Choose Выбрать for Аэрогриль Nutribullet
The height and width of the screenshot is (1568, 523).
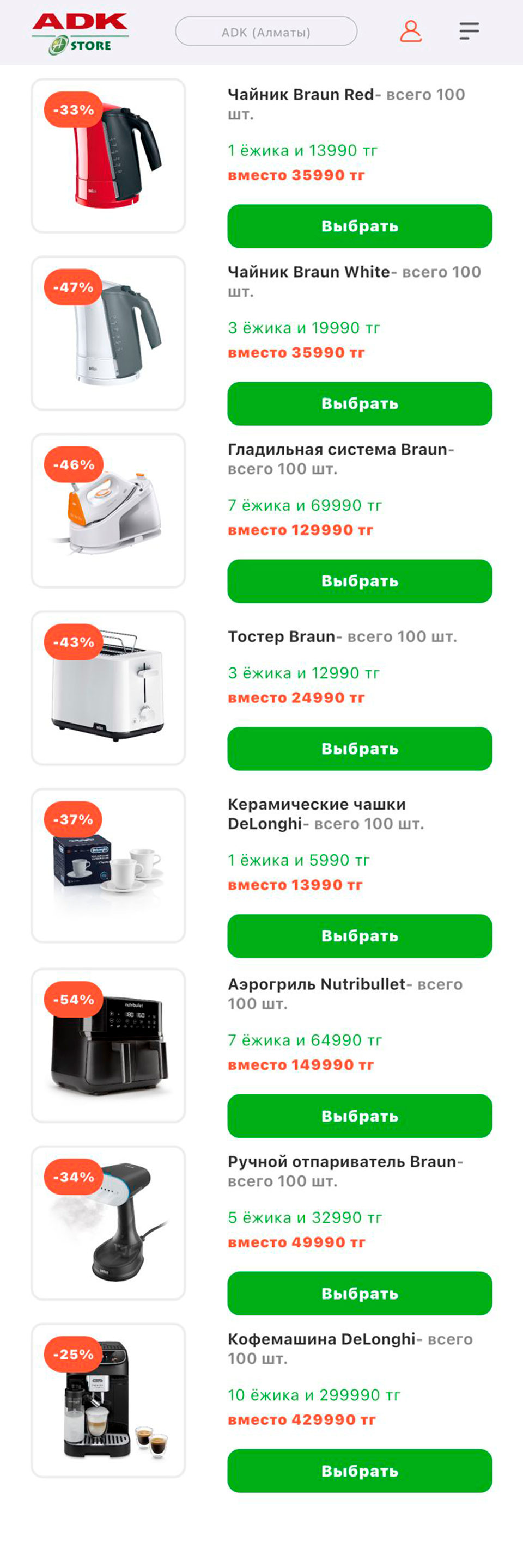pos(359,1116)
